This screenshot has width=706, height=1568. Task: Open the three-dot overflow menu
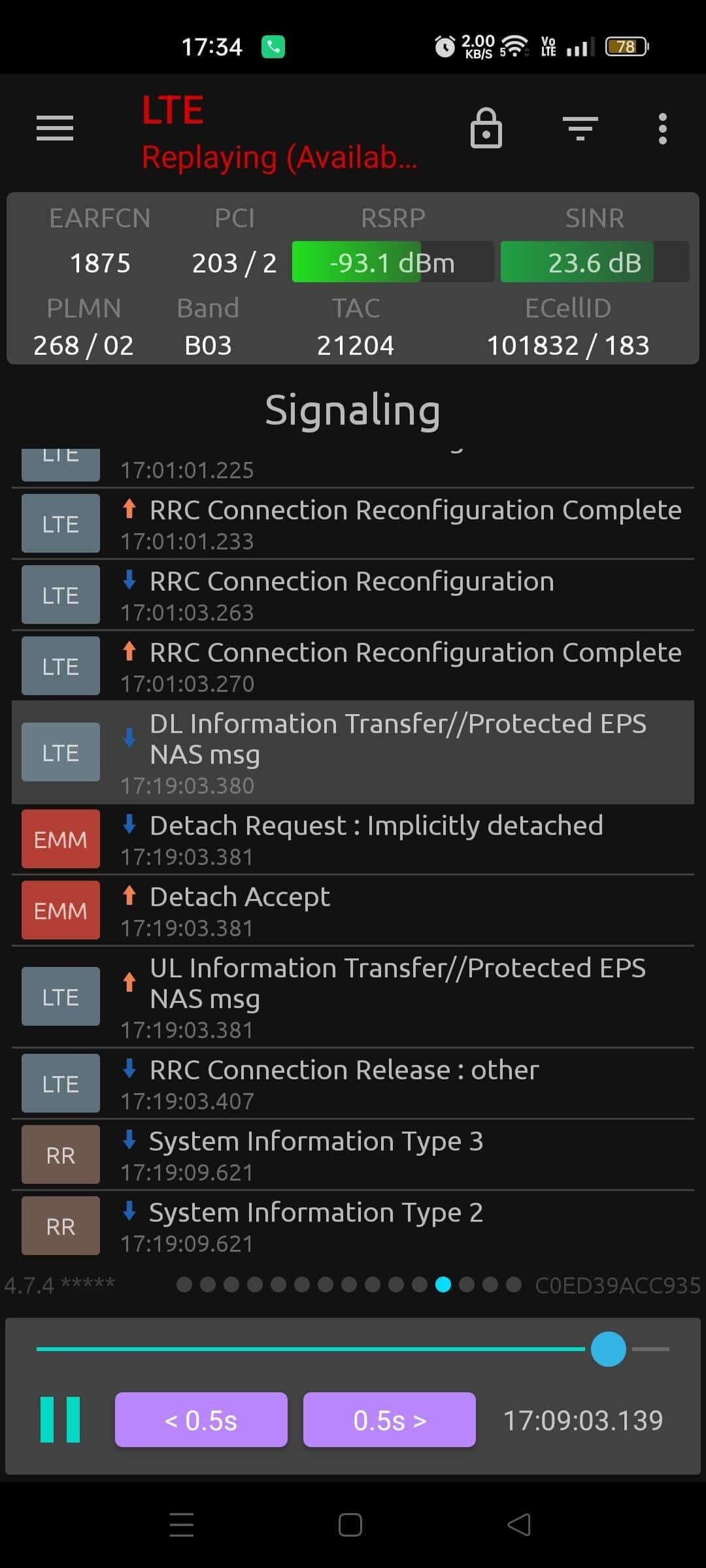[x=662, y=128]
